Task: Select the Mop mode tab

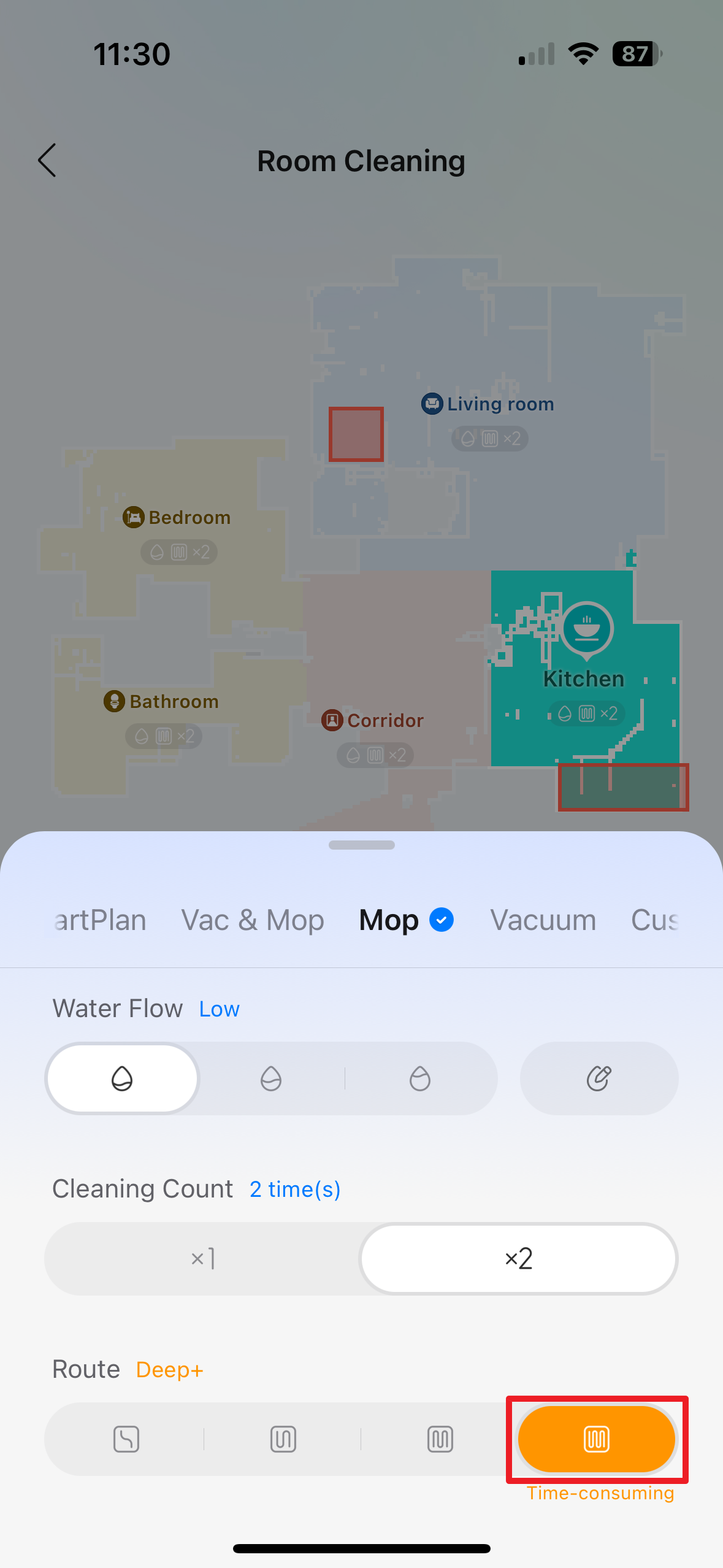Action: 389,920
